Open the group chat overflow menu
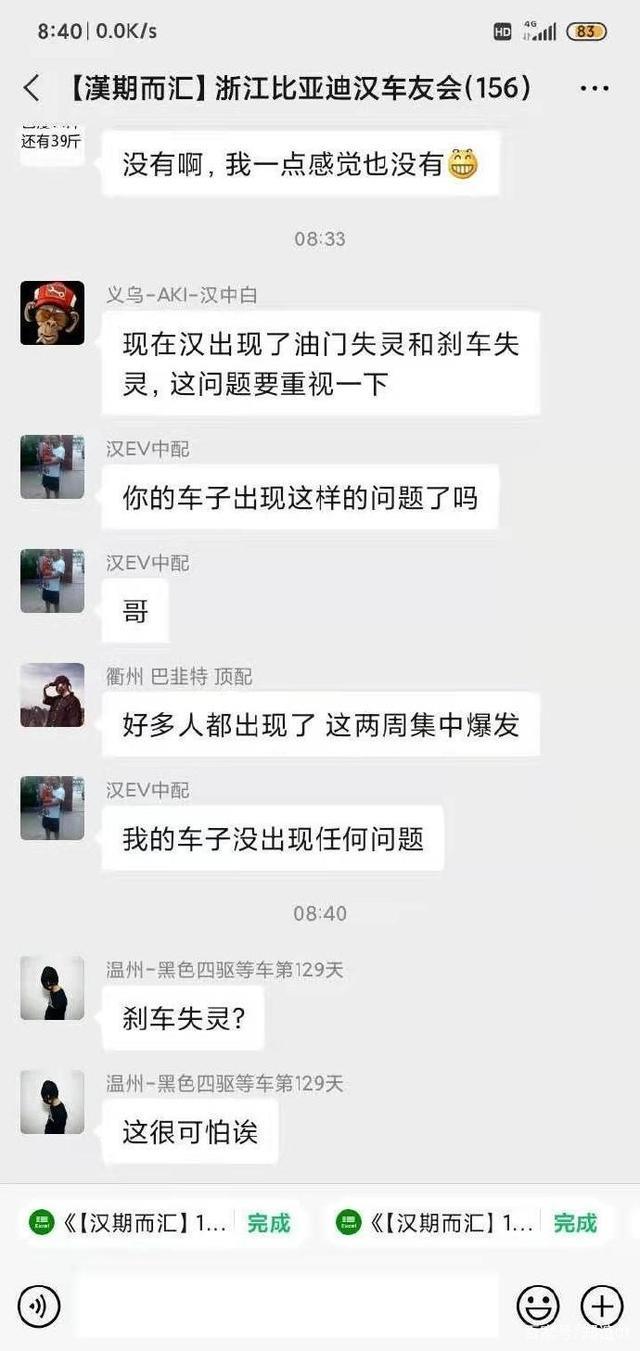Screen dimensions: 640x1351 (594, 88)
